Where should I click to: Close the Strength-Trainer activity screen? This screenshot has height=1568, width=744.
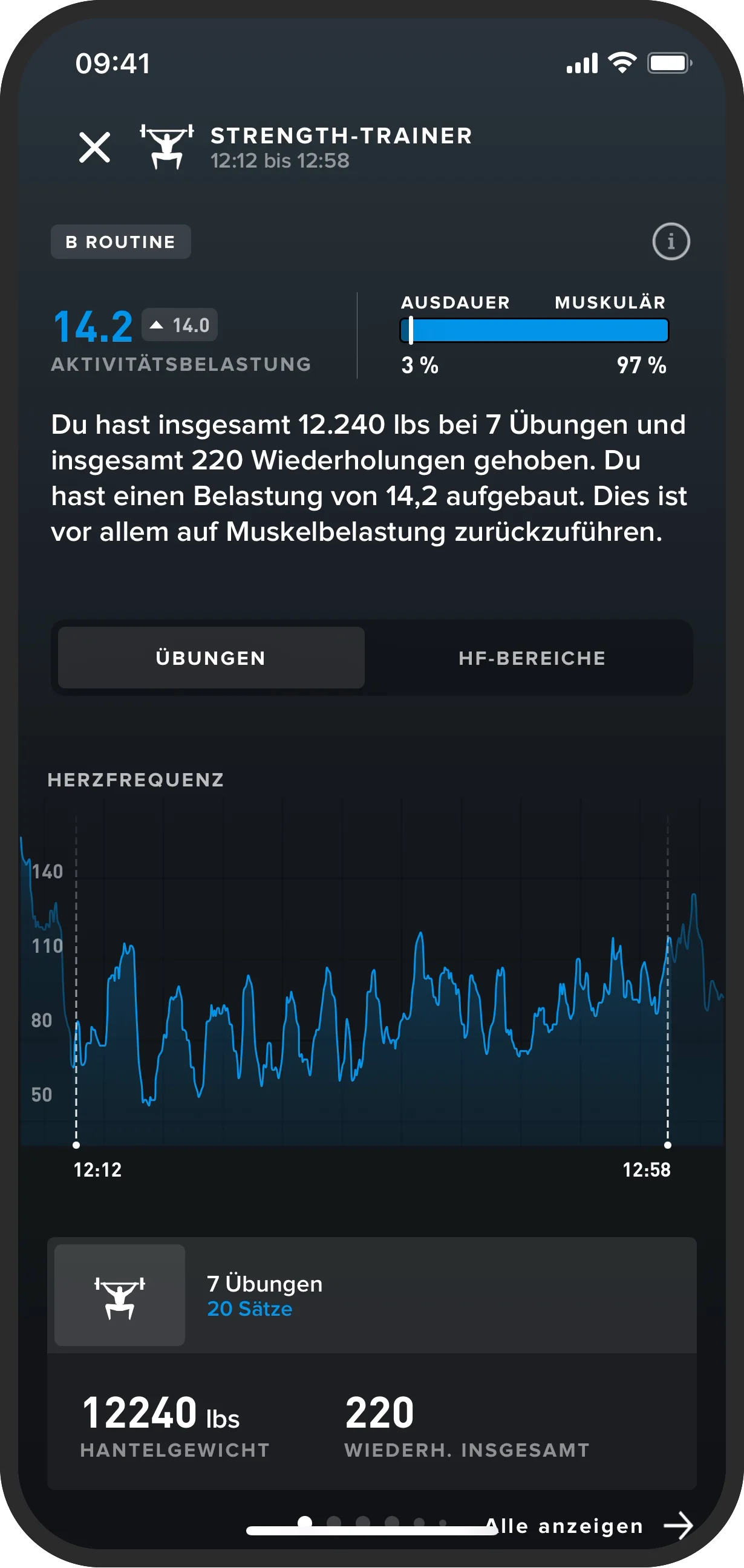(94, 148)
